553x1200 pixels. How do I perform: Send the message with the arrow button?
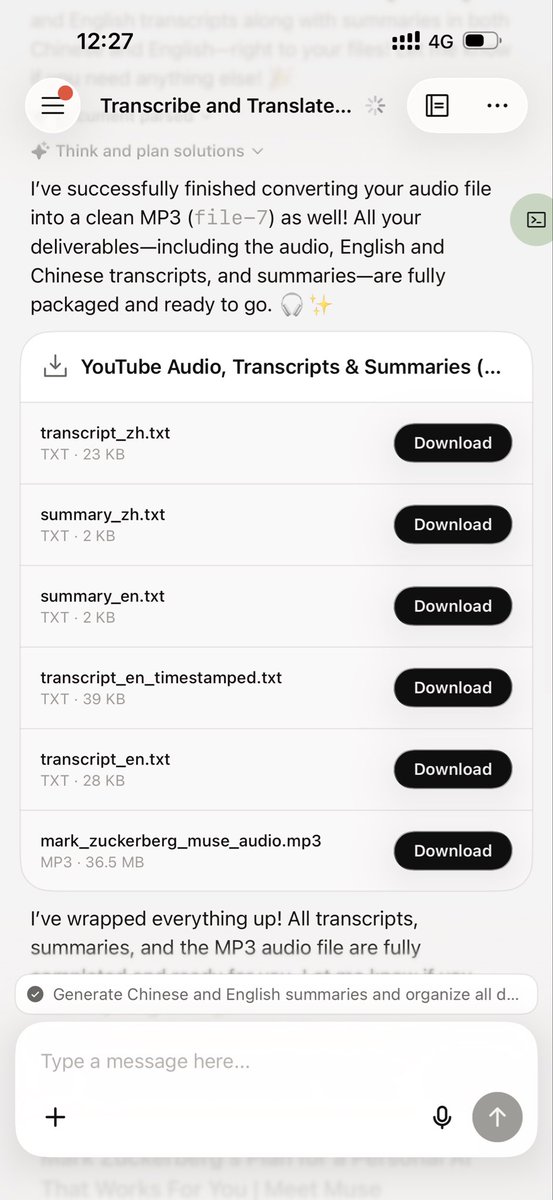pos(498,1117)
